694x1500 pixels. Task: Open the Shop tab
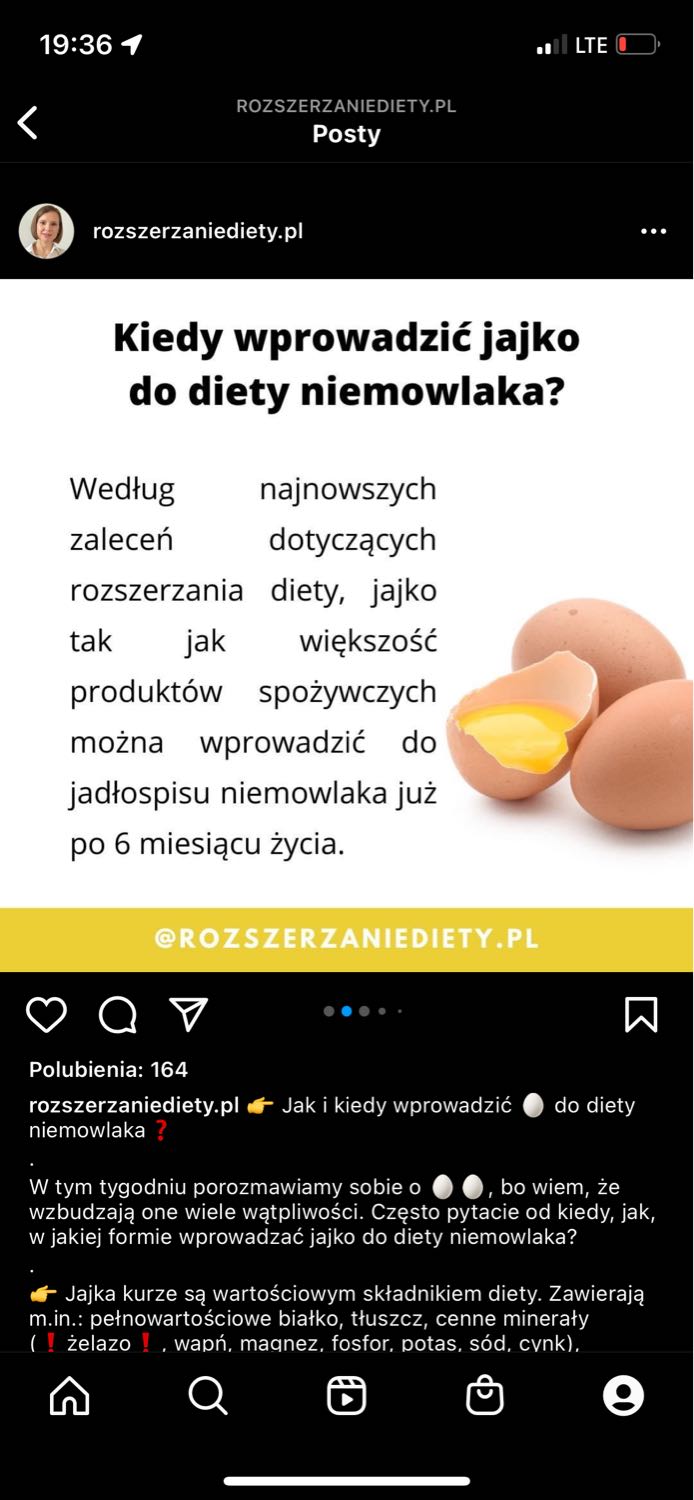tap(485, 1395)
